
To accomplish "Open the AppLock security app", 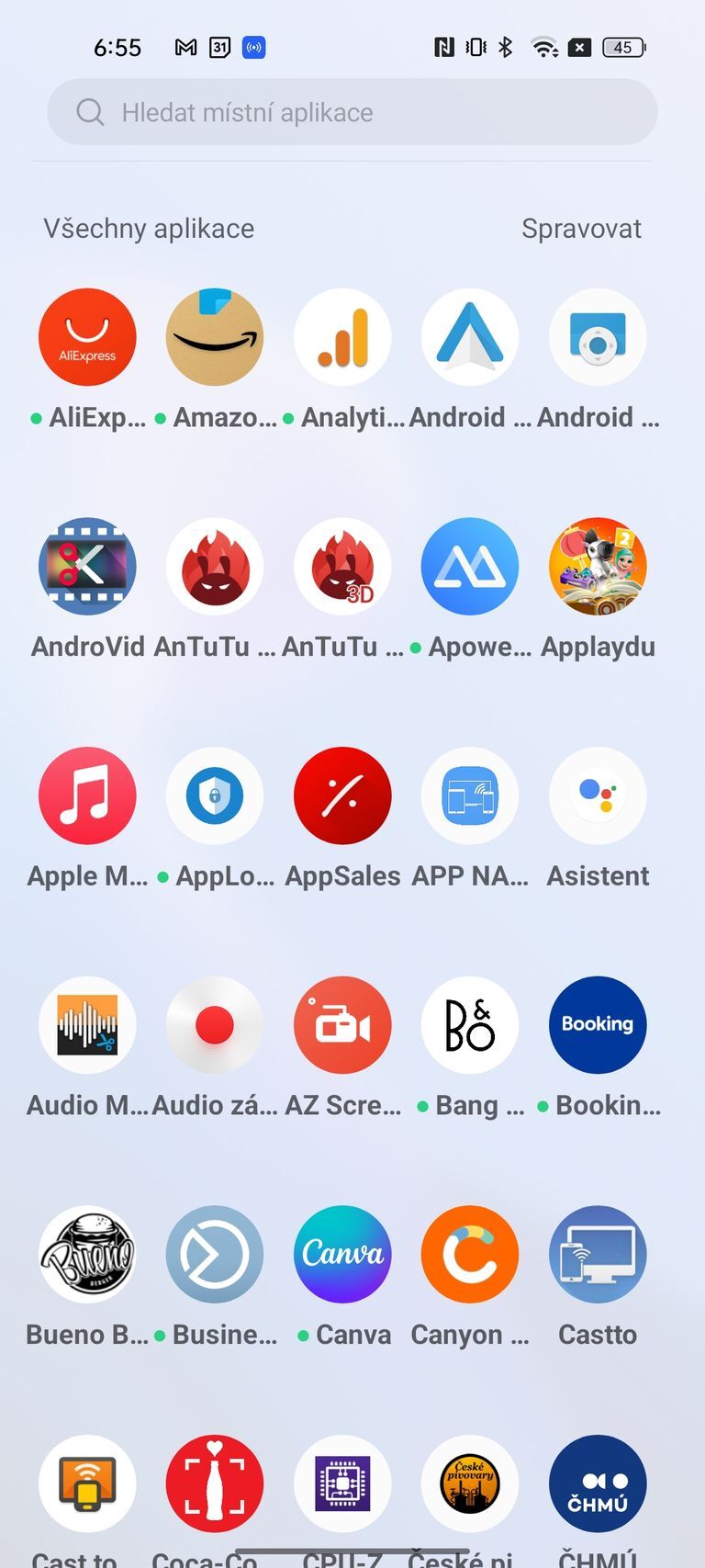I will coord(215,795).
